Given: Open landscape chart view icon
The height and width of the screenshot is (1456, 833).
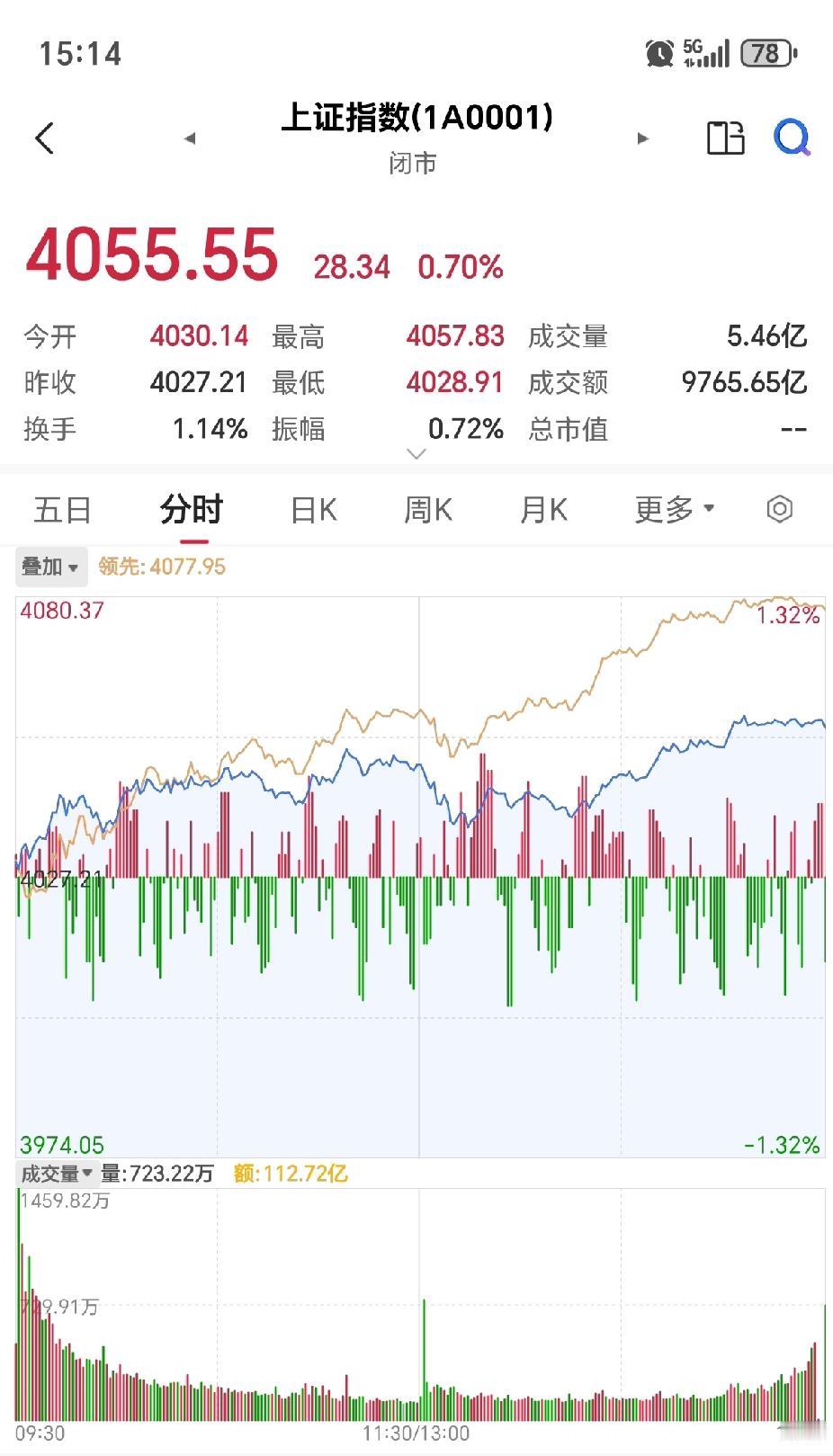Looking at the screenshot, I should pos(724,138).
